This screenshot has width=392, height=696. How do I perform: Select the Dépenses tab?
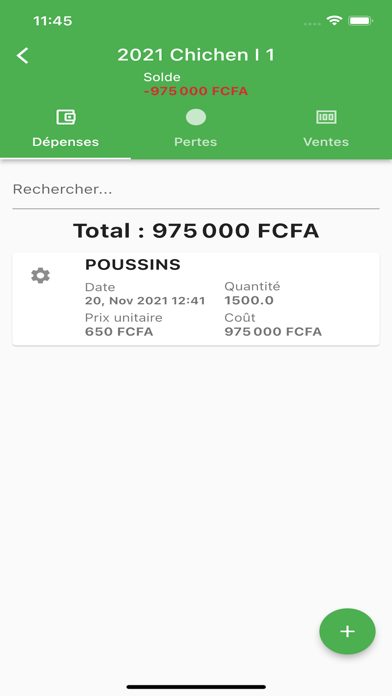point(65,129)
